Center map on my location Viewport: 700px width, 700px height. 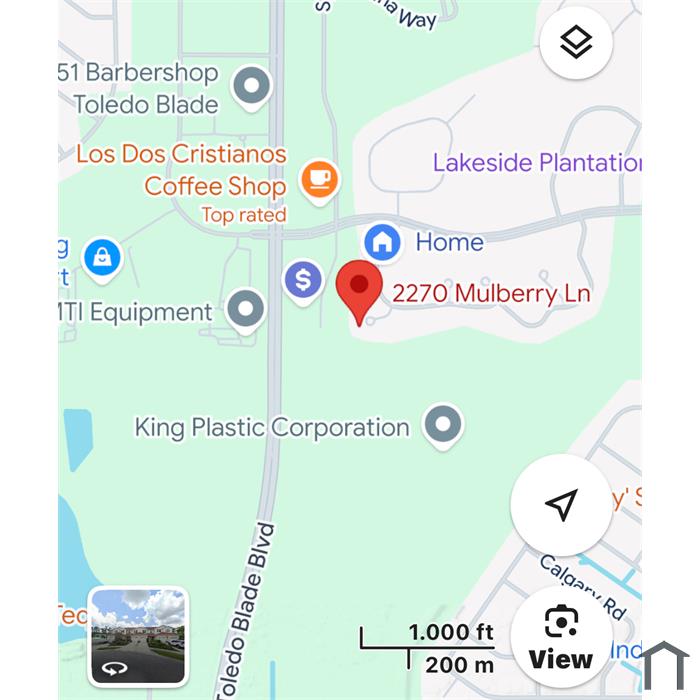click(561, 505)
